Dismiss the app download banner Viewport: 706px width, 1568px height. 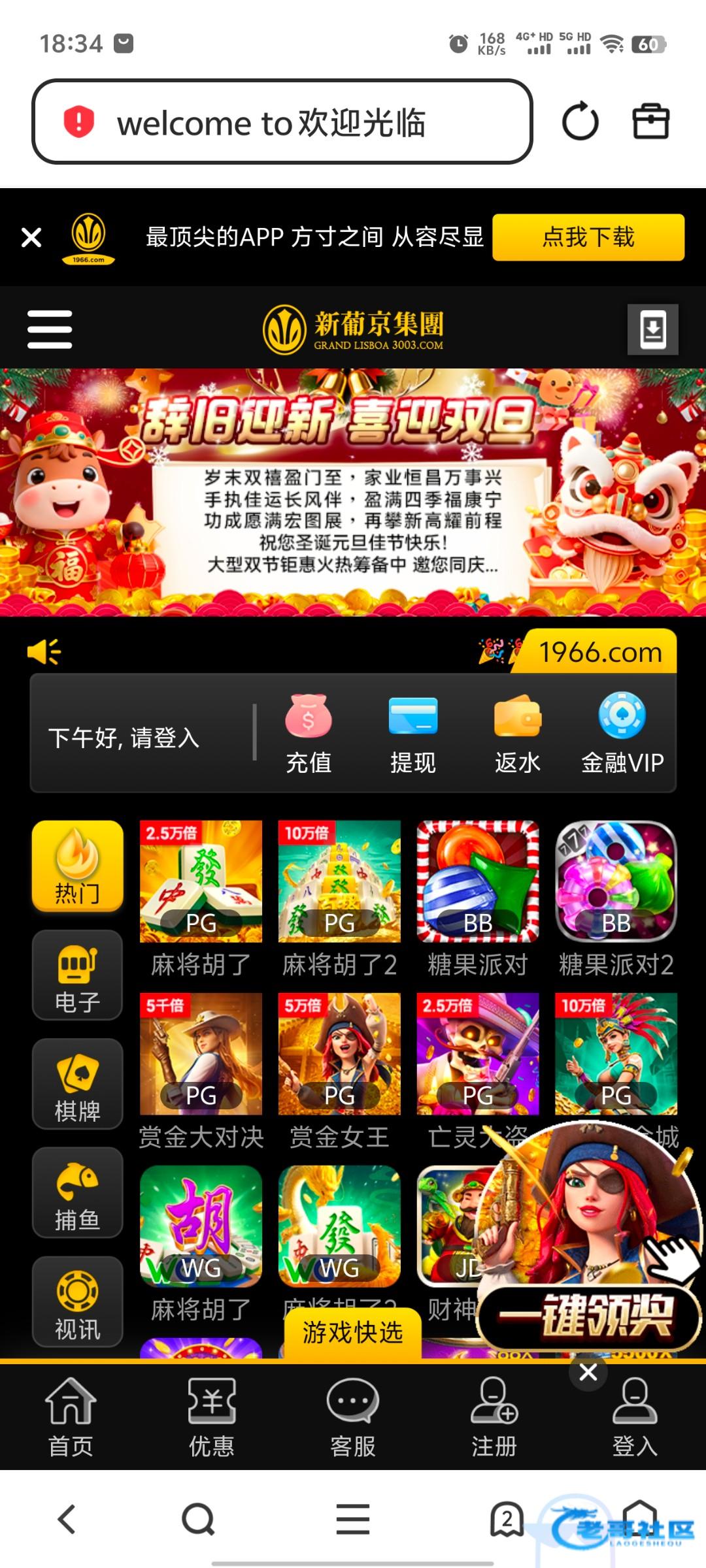coord(31,237)
